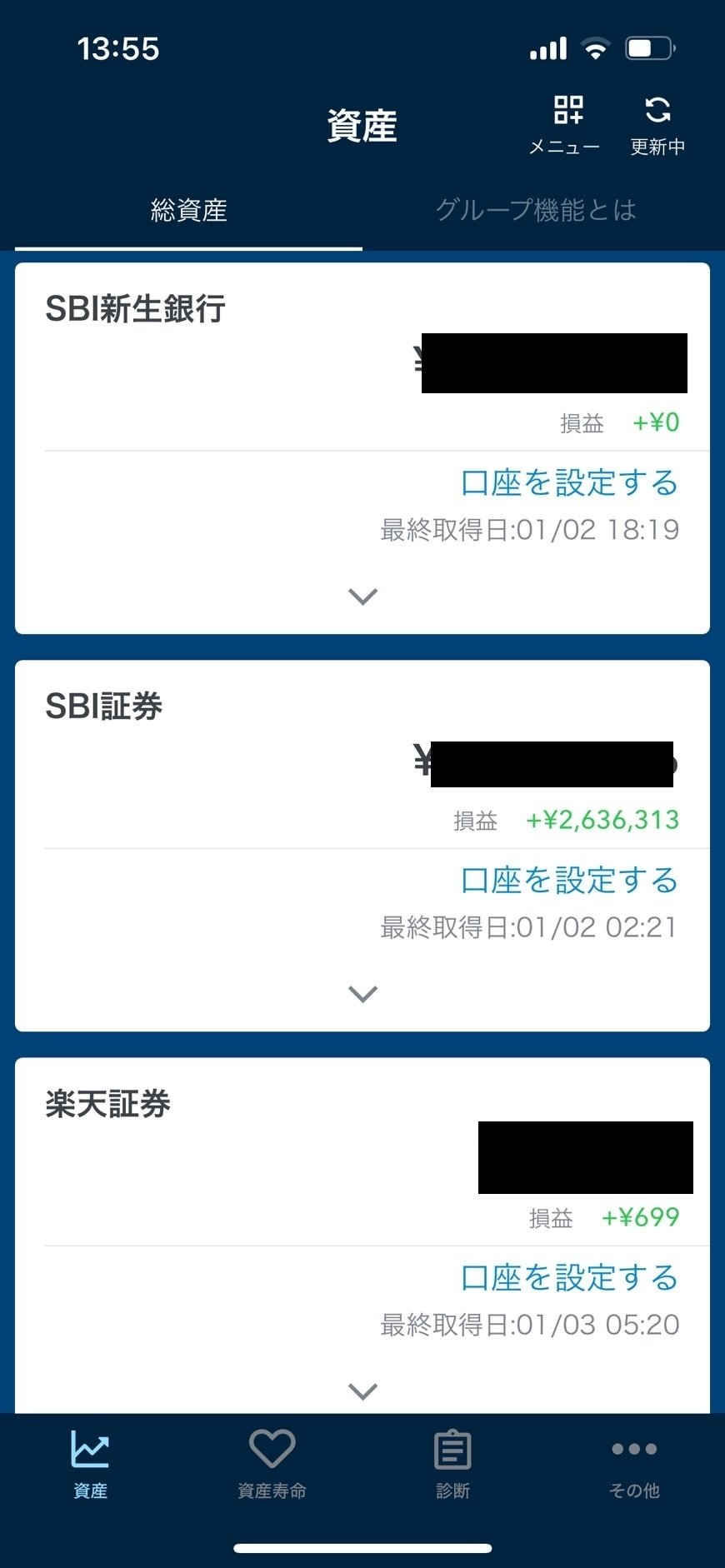Expand the SBI証券 account card
The image size is (725, 1568).
tap(362, 993)
